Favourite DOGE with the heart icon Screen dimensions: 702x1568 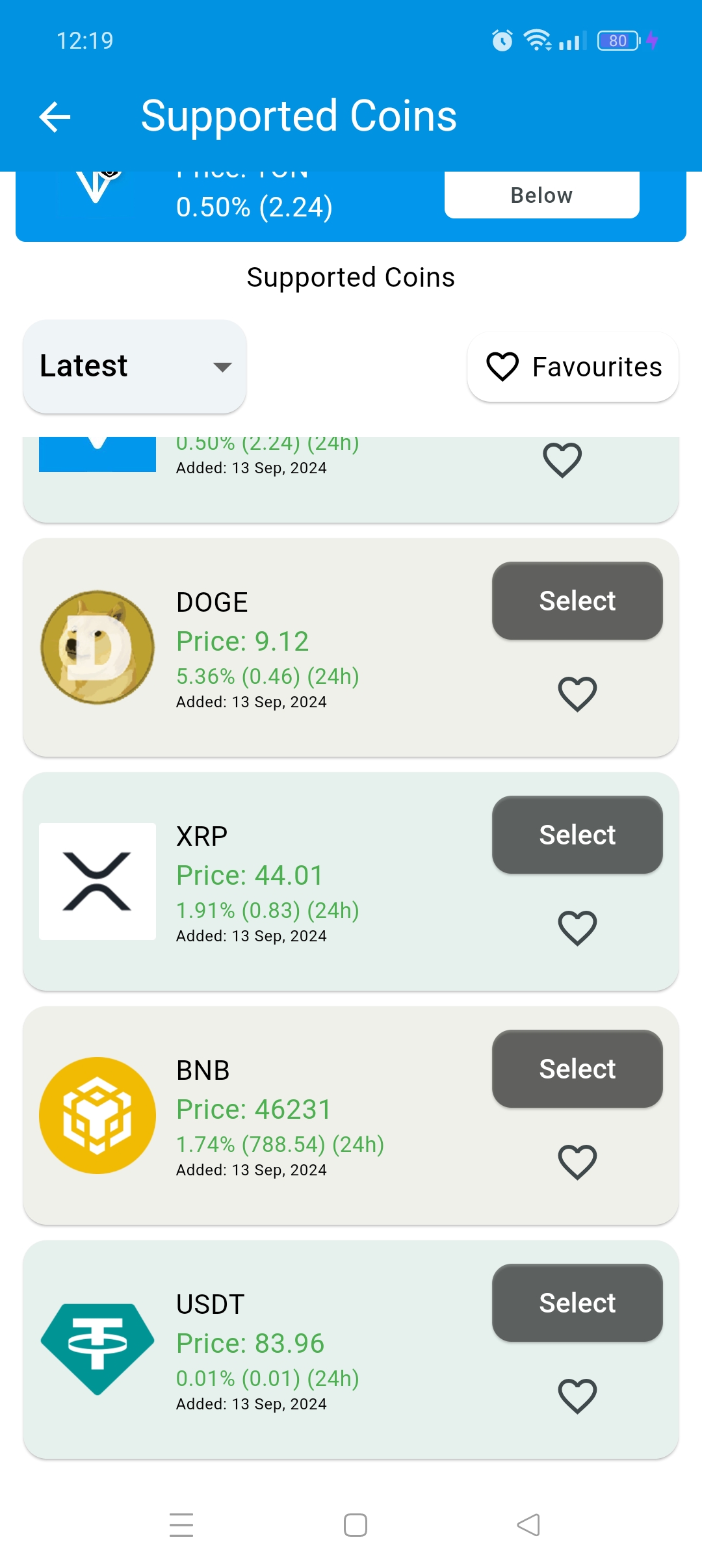(577, 694)
